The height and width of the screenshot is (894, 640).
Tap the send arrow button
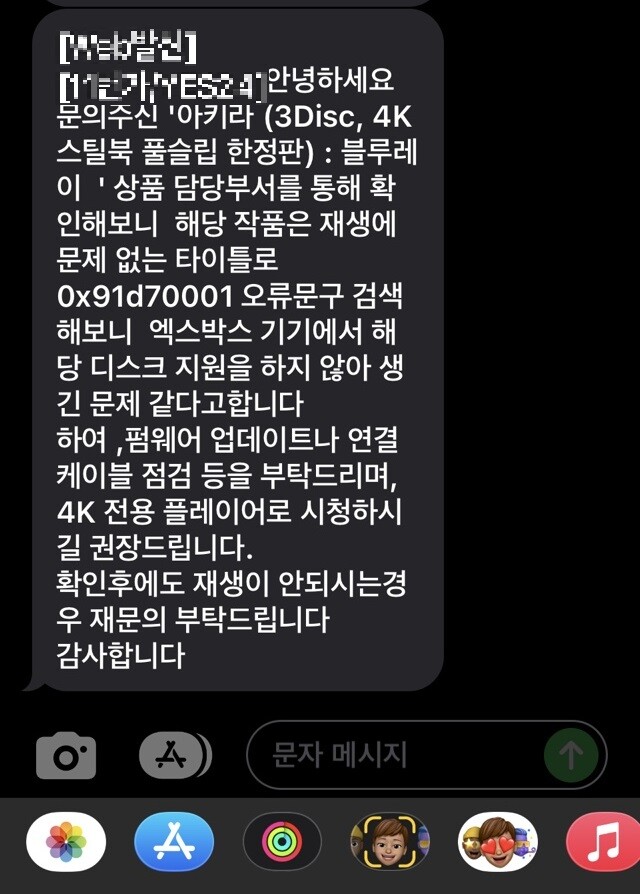point(571,755)
